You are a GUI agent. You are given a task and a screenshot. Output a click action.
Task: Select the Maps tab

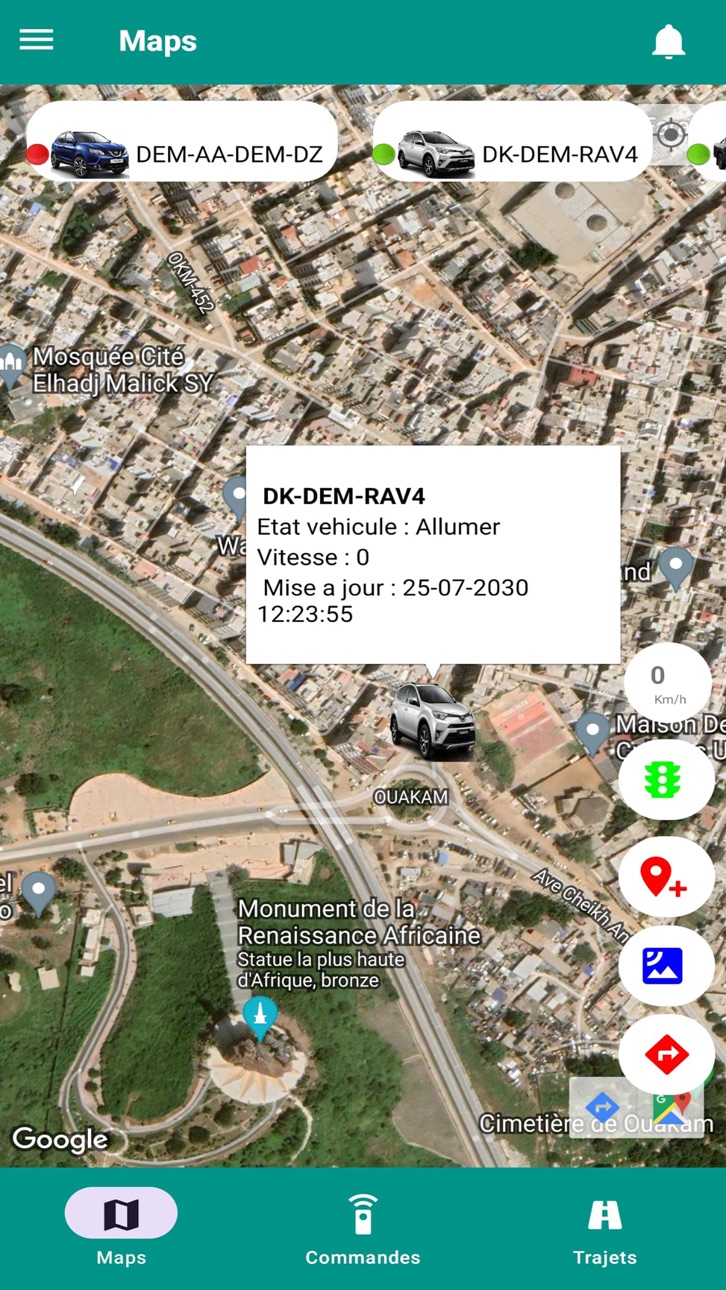pos(121,1229)
